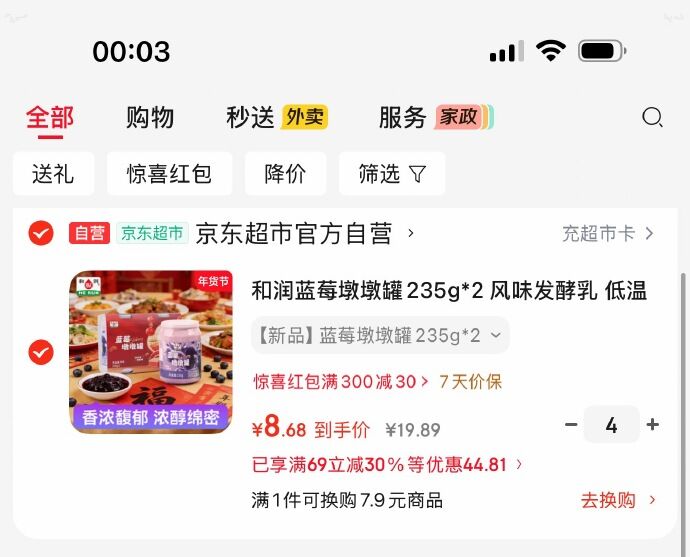Viewport: 690px width, 557px height.
Task: Tap the 送礼 filter chip
Action: pos(53,174)
